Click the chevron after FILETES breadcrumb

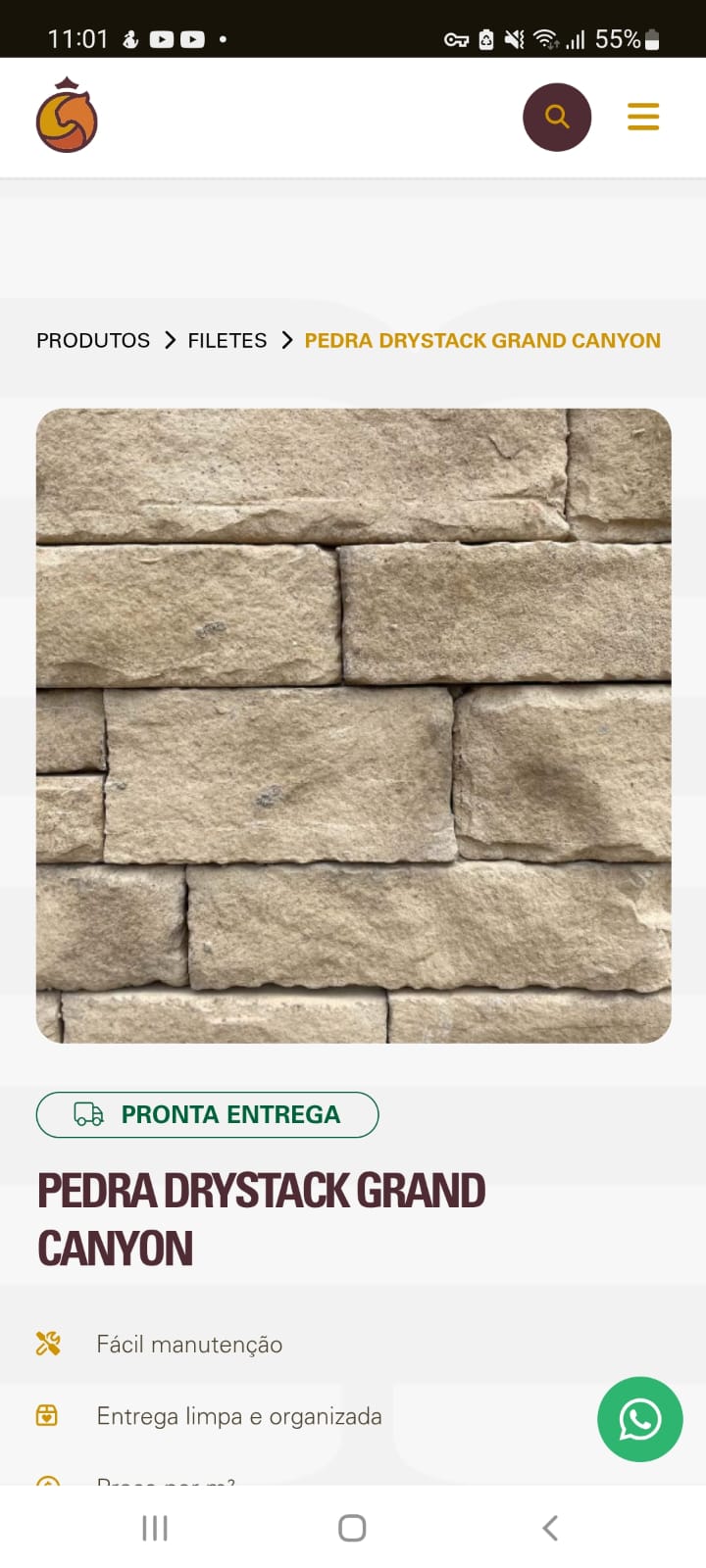(286, 340)
